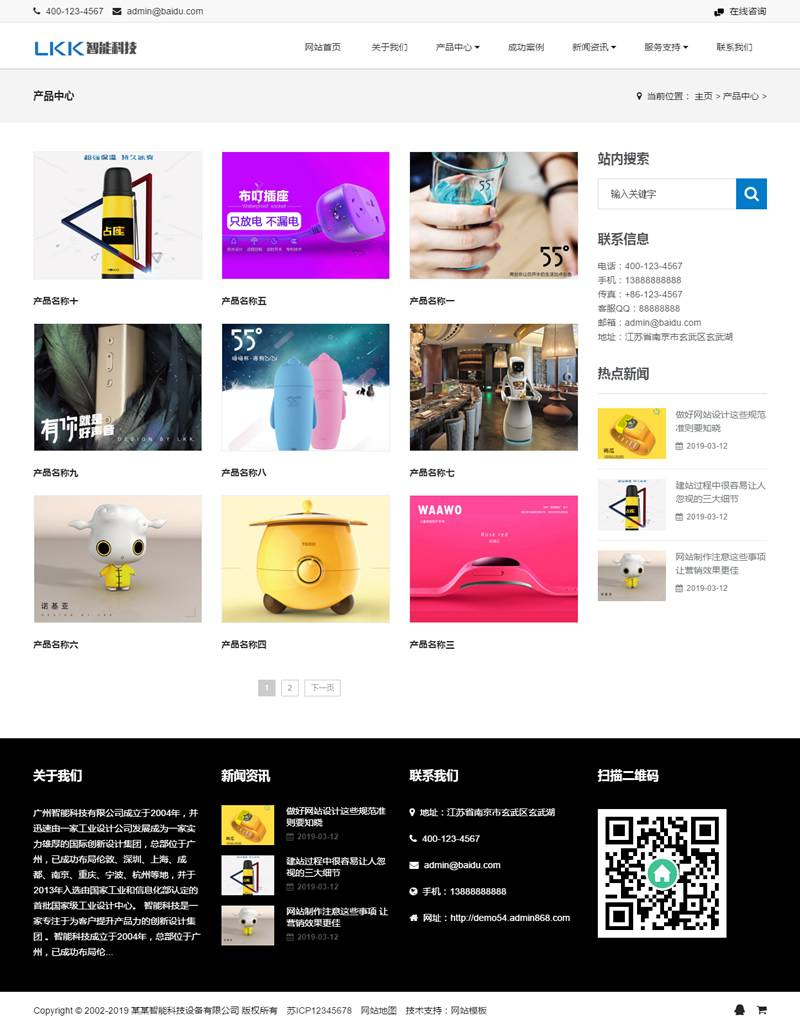Tap the blue search magnifier button
The image size is (800, 1028).
pyautogui.click(x=751, y=194)
